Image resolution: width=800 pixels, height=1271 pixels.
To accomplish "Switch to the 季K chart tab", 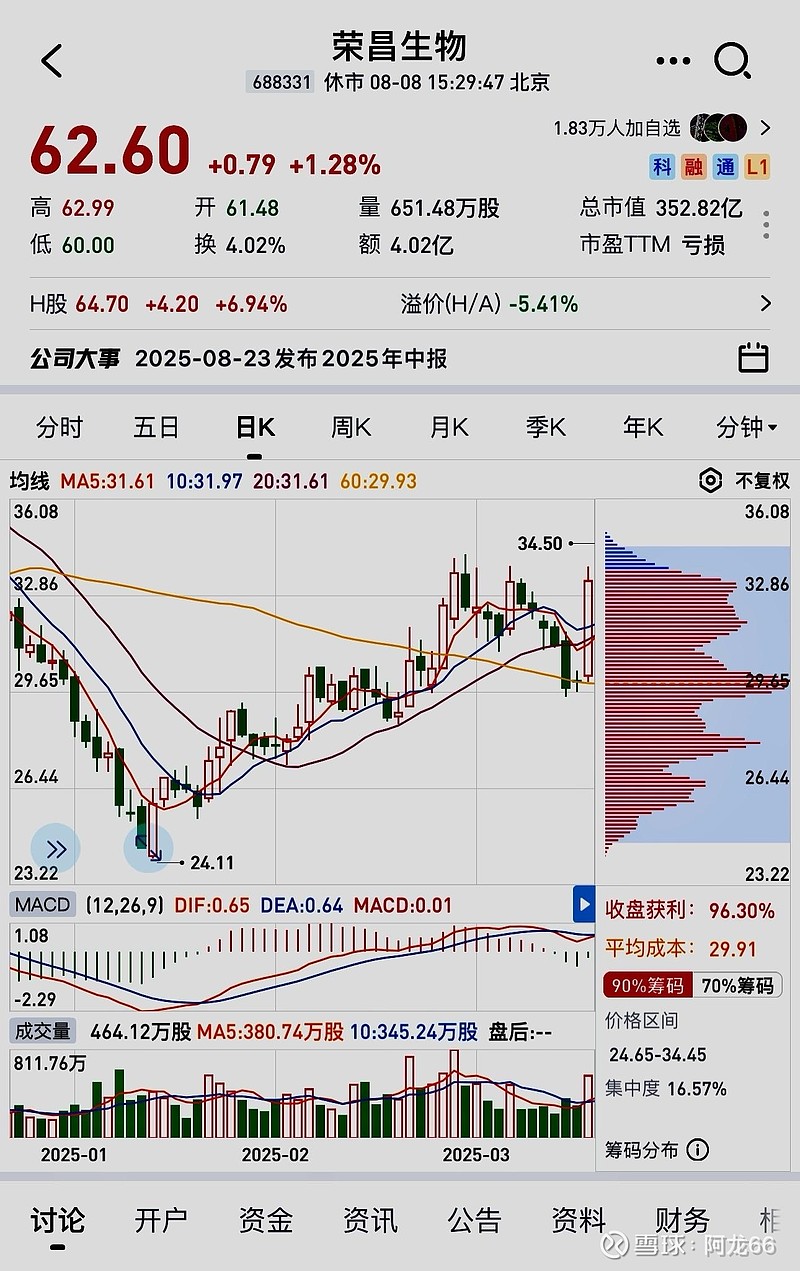I will 545,428.
